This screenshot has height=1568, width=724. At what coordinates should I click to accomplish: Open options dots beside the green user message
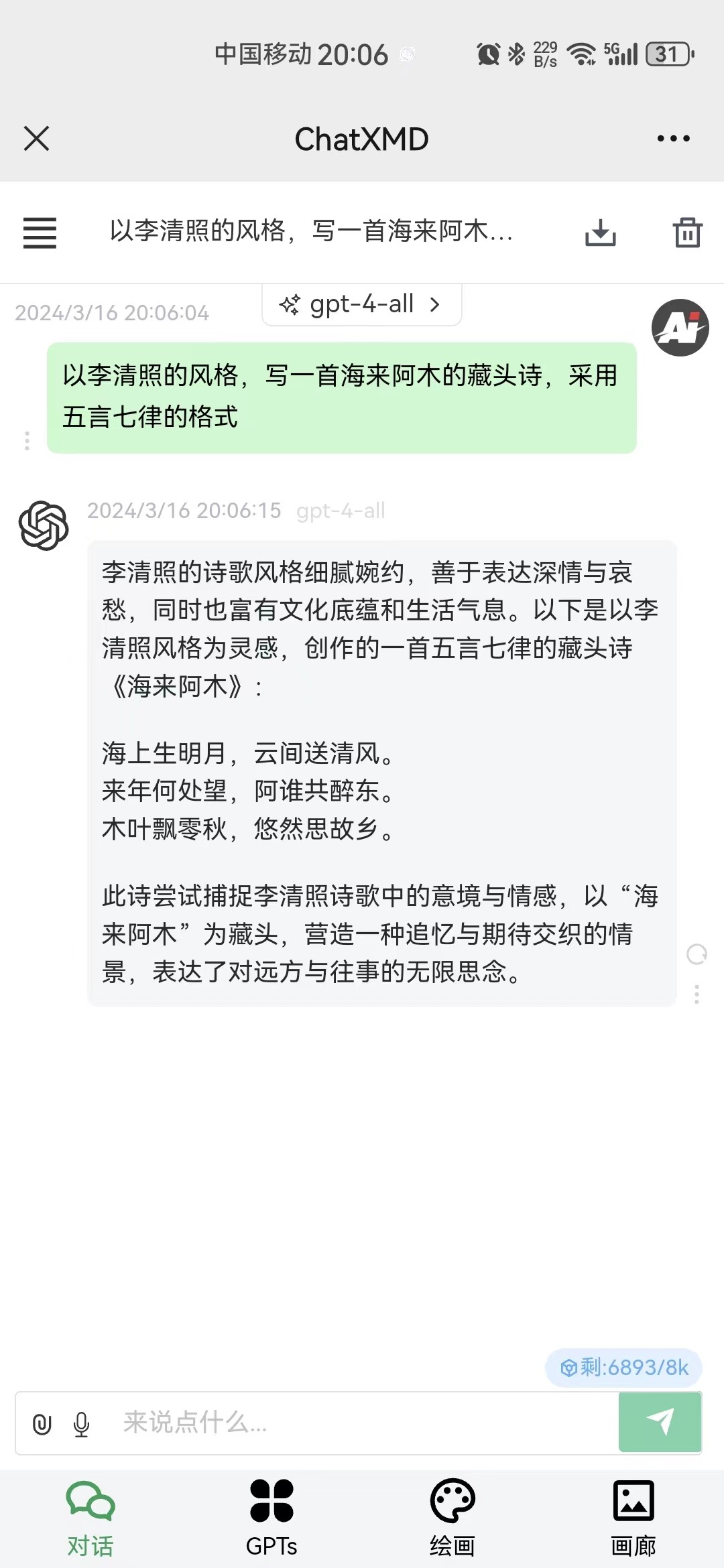[x=27, y=441]
